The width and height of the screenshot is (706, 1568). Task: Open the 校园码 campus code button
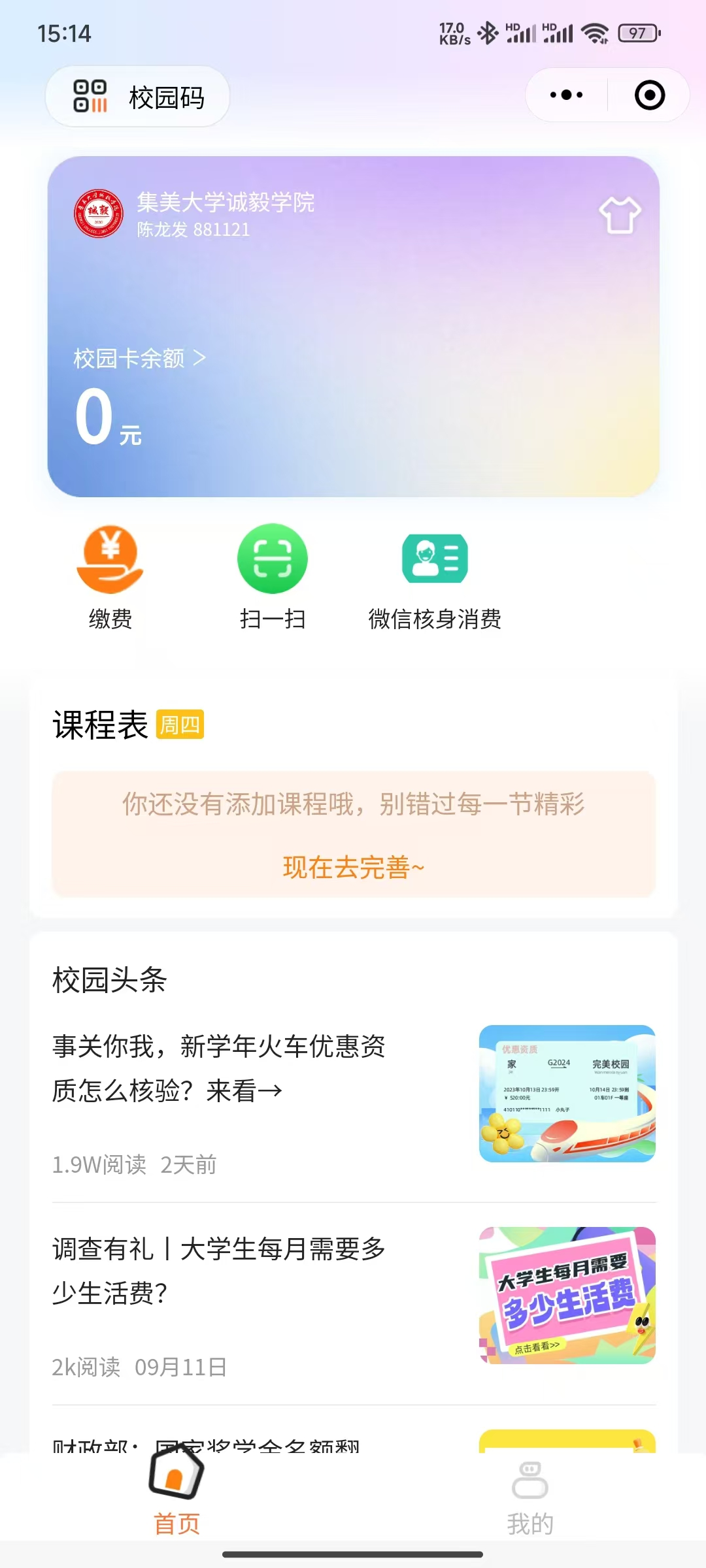coord(138,97)
